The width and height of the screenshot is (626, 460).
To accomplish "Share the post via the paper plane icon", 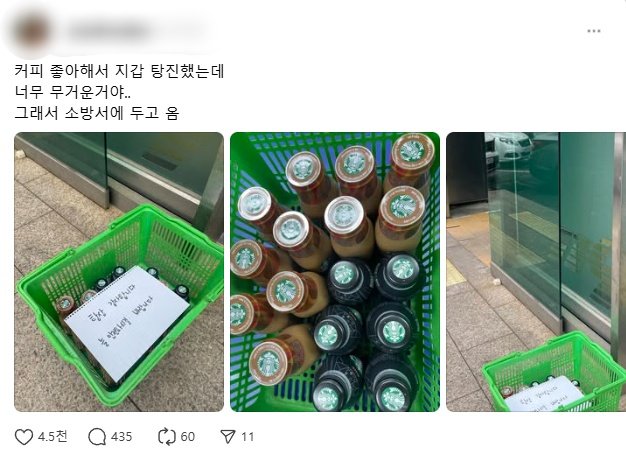I will pos(227,437).
